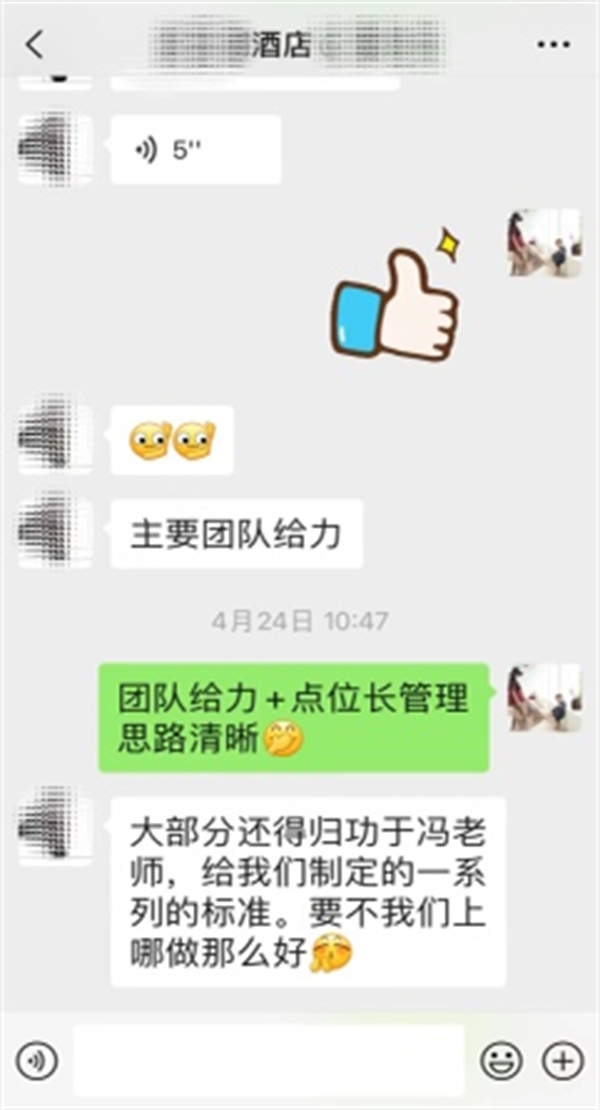Open the chat's three-dot options menu

pyautogui.click(x=552, y=44)
